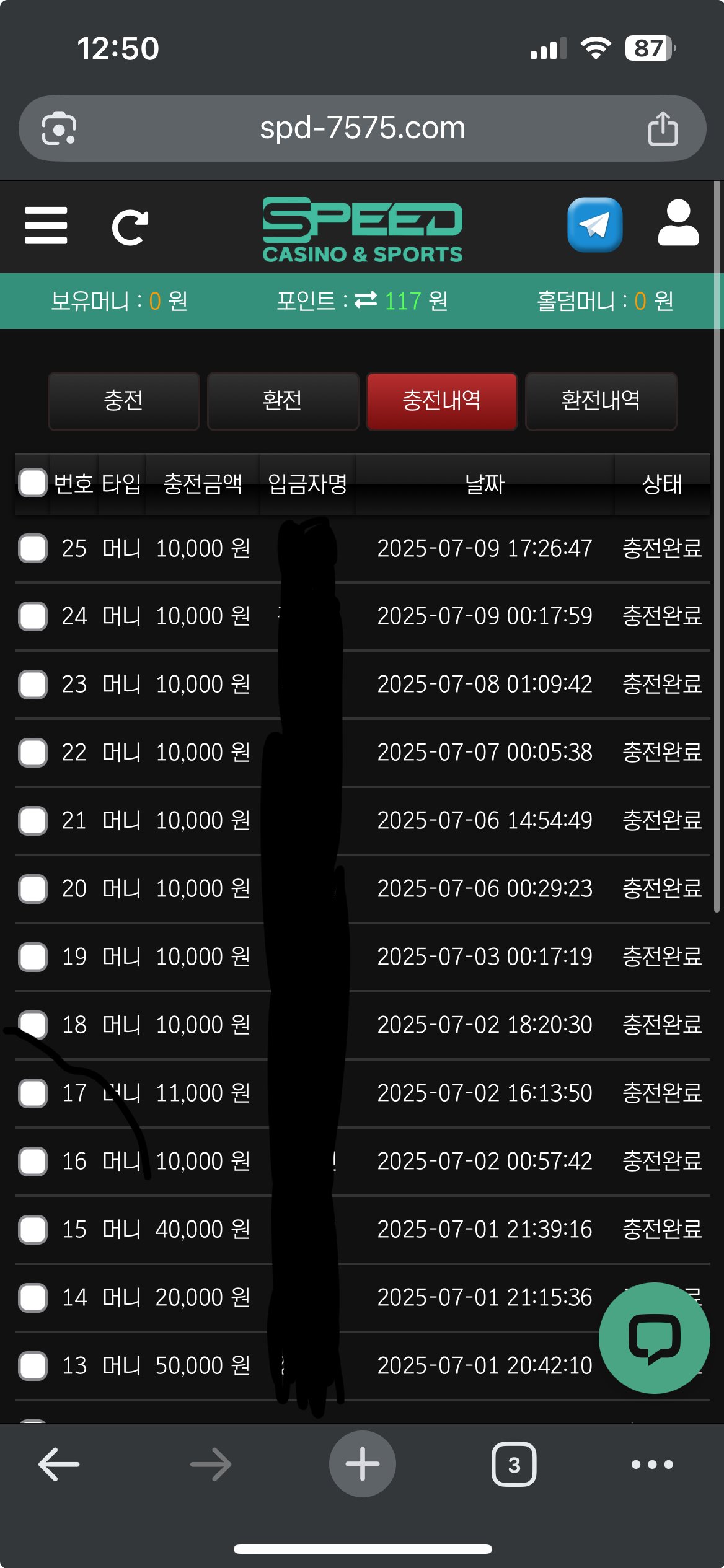This screenshot has height=1568, width=724.
Task: Open the hamburger menu
Action: tap(46, 226)
